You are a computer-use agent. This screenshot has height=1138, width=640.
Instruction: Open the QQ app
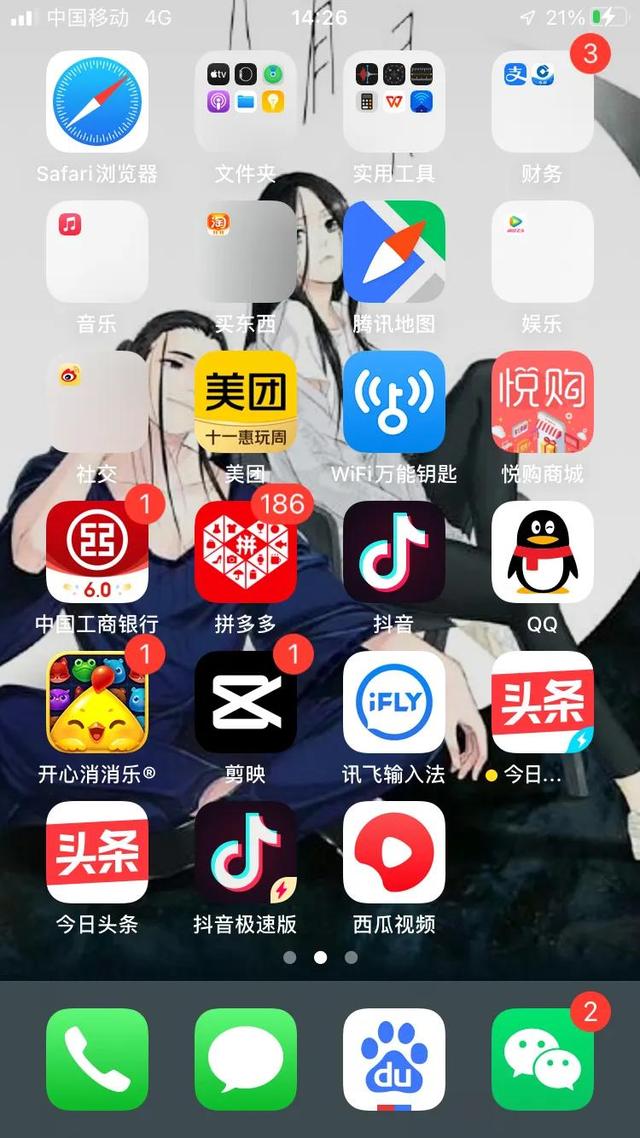(542, 552)
